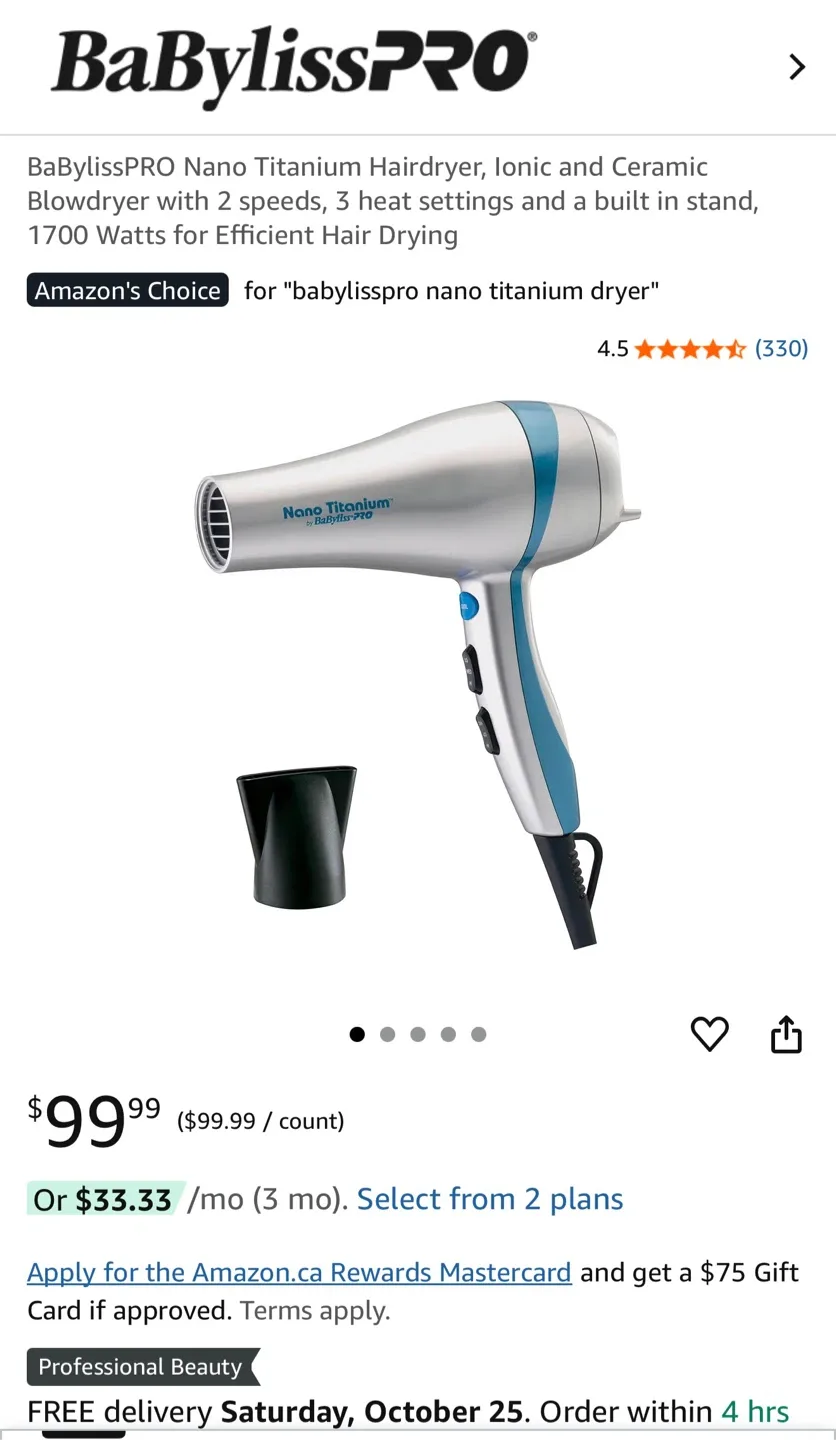Screen dimensions: 836x1440
Task: Tap the heart icon to save to wishlist
Action: point(710,1035)
